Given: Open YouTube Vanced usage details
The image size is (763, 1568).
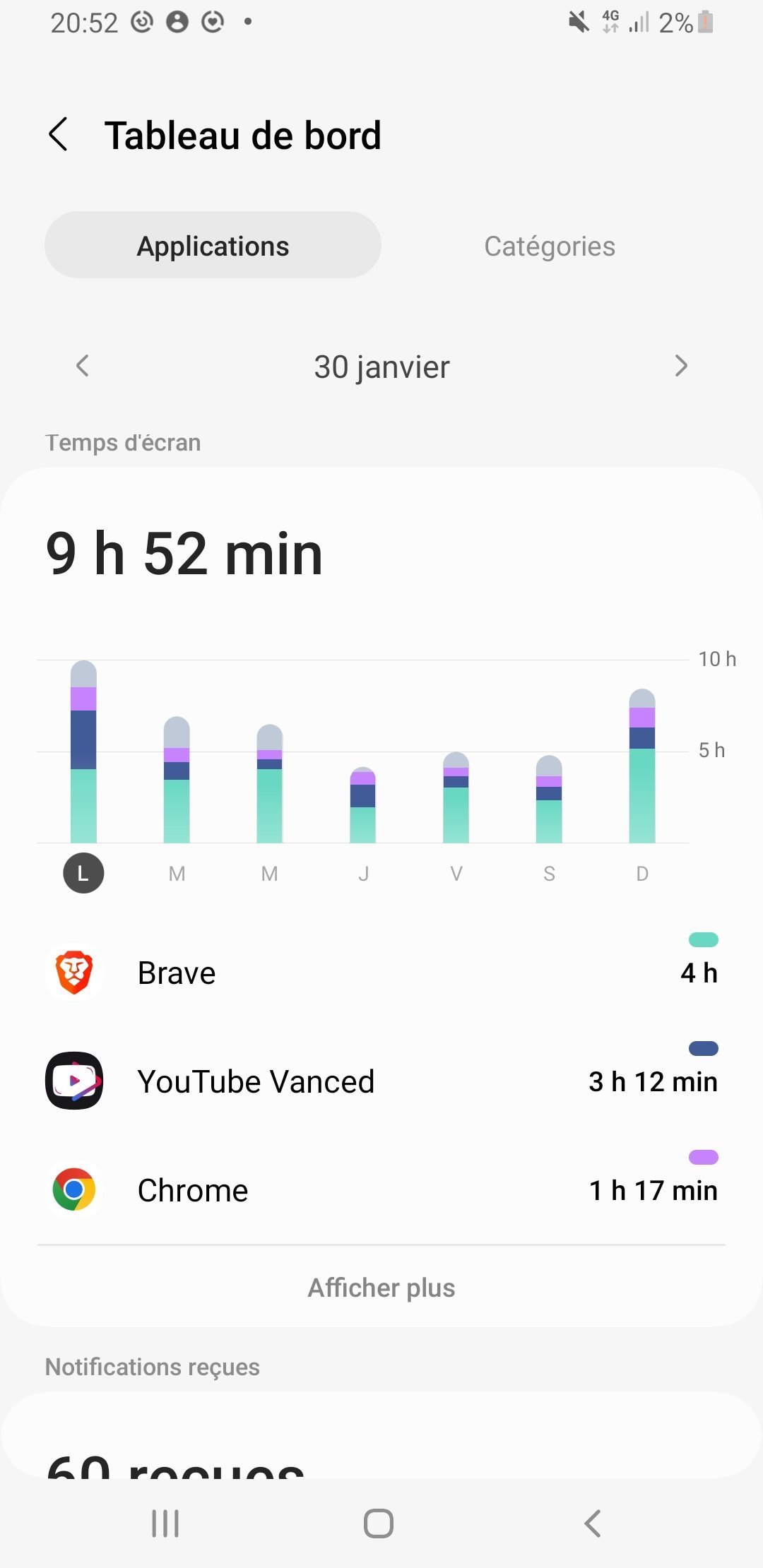Looking at the screenshot, I should 381,1081.
